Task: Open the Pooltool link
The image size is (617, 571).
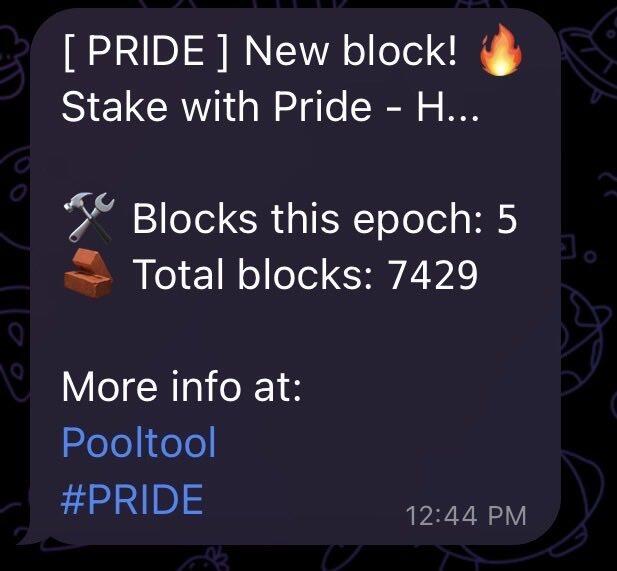Action: 138,442
